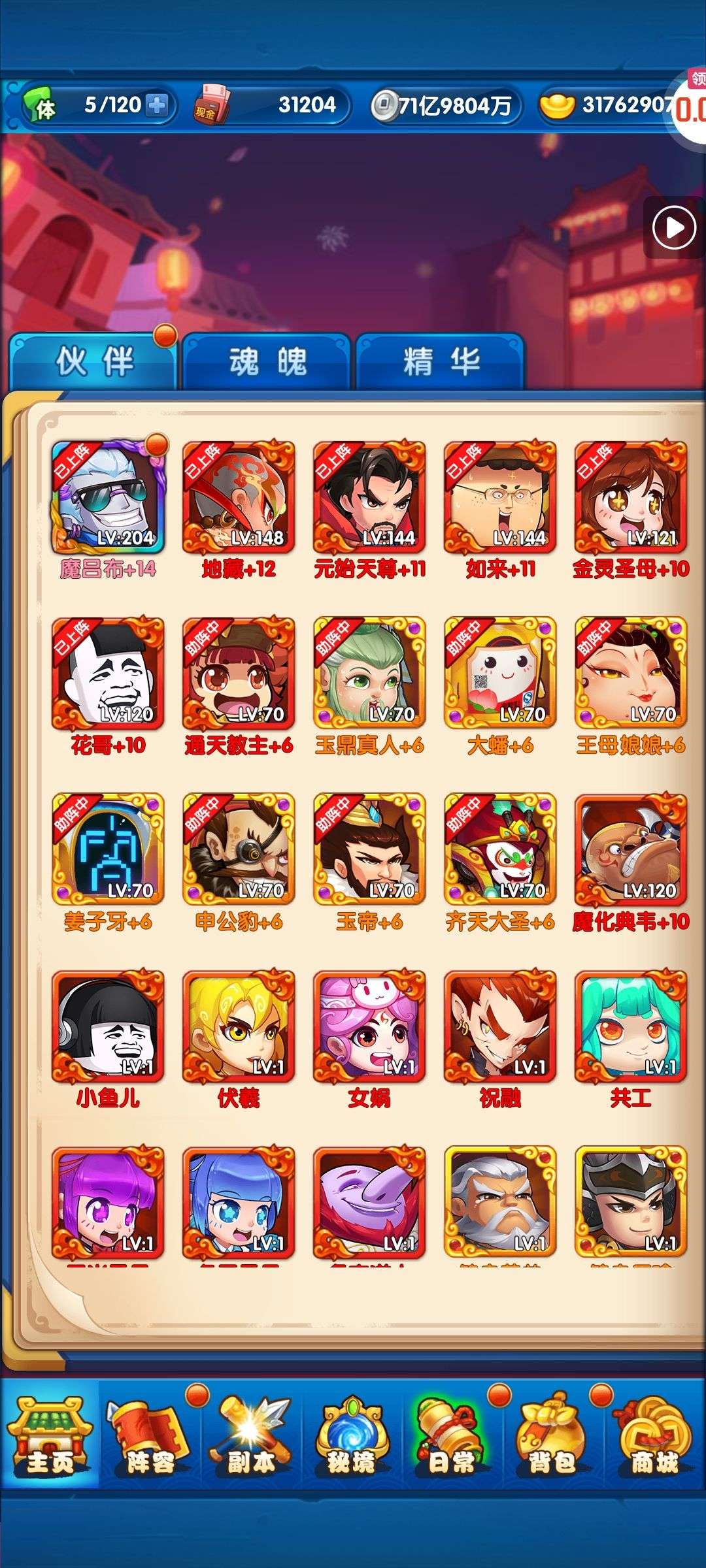The width and height of the screenshot is (706, 1568).
Task: Switch to the 精华 tab
Action: click(x=440, y=361)
